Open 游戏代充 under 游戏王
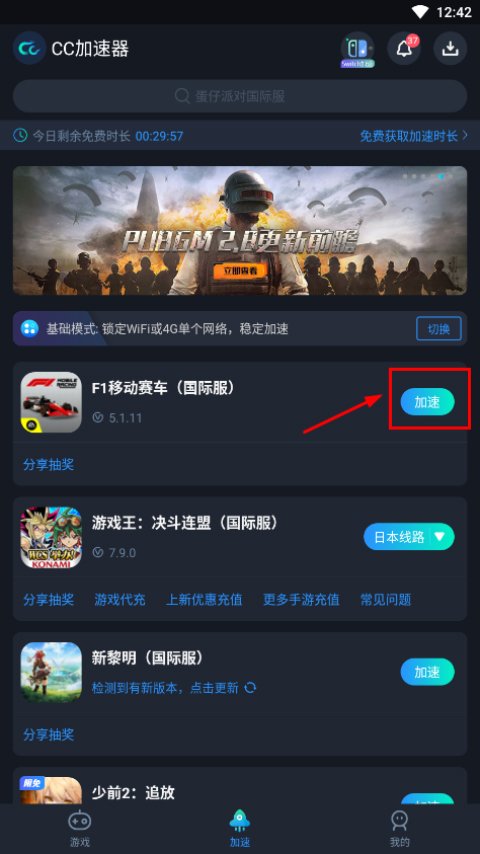This screenshot has height=854, width=480. (x=120, y=600)
